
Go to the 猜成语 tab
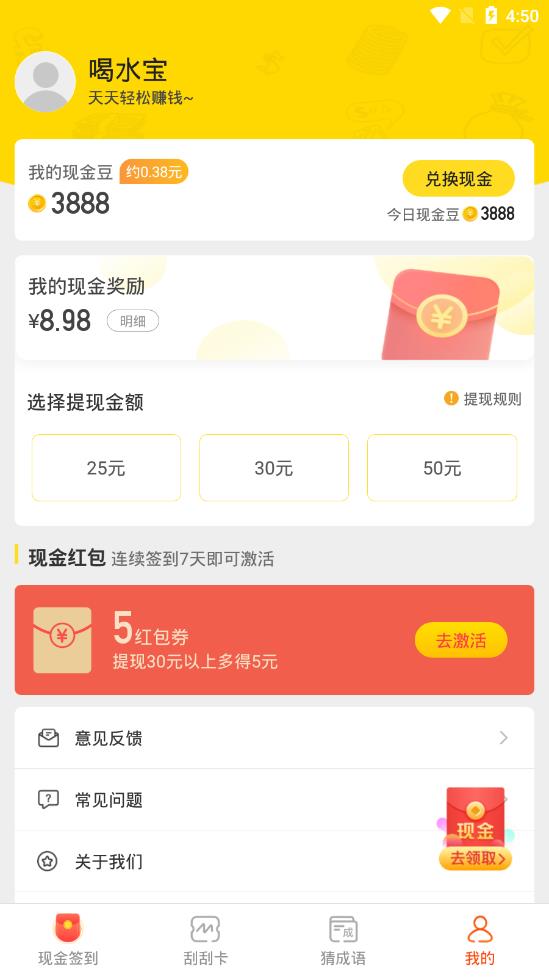click(343, 940)
